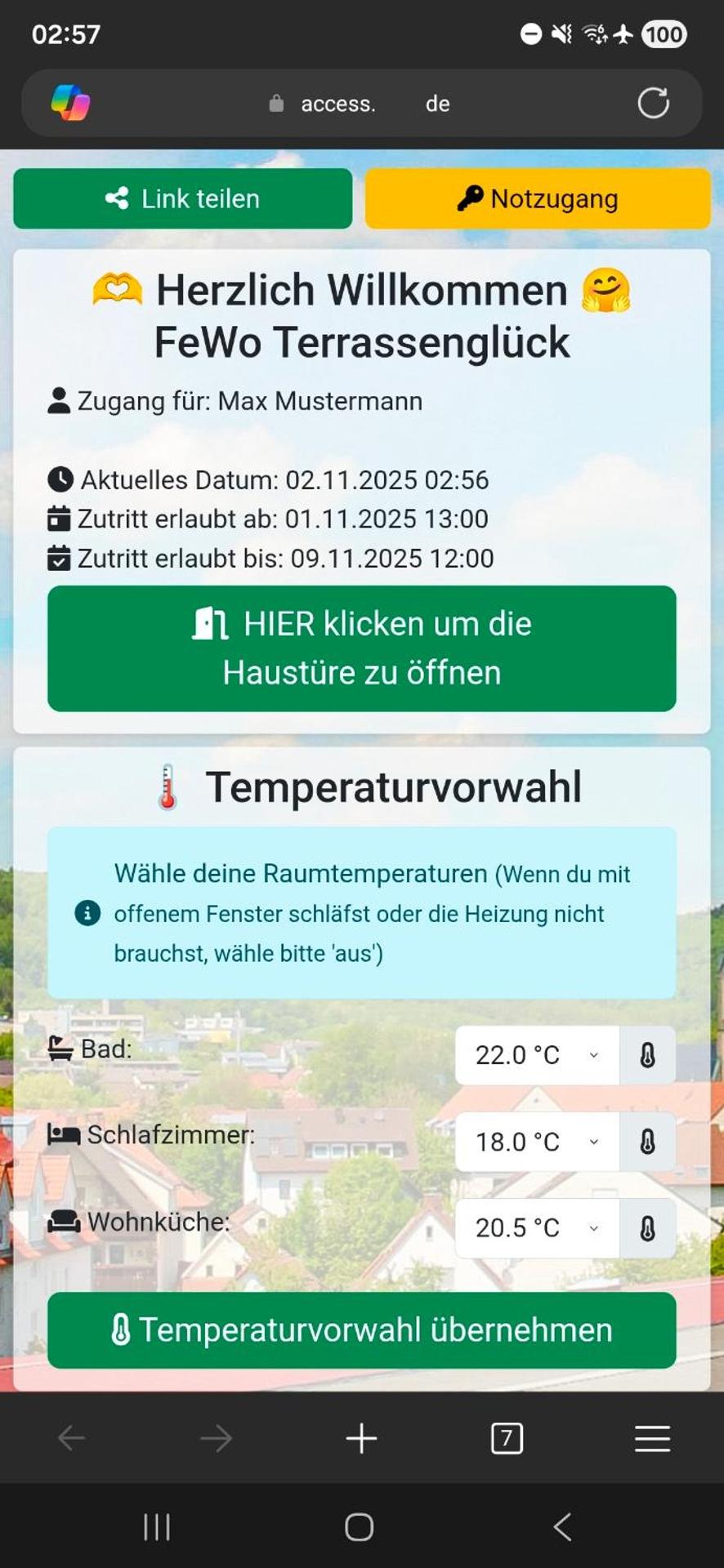The height and width of the screenshot is (1568, 724).
Task: Click the lock icon in the address bar
Action: coord(276,103)
